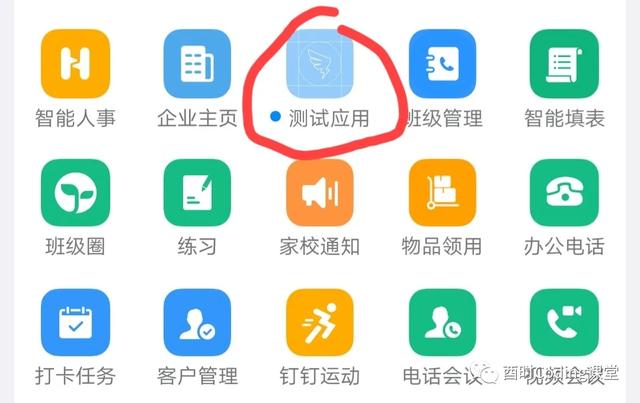The width and height of the screenshot is (640, 403).
Task: Open 办公电话
Action: [564, 193]
